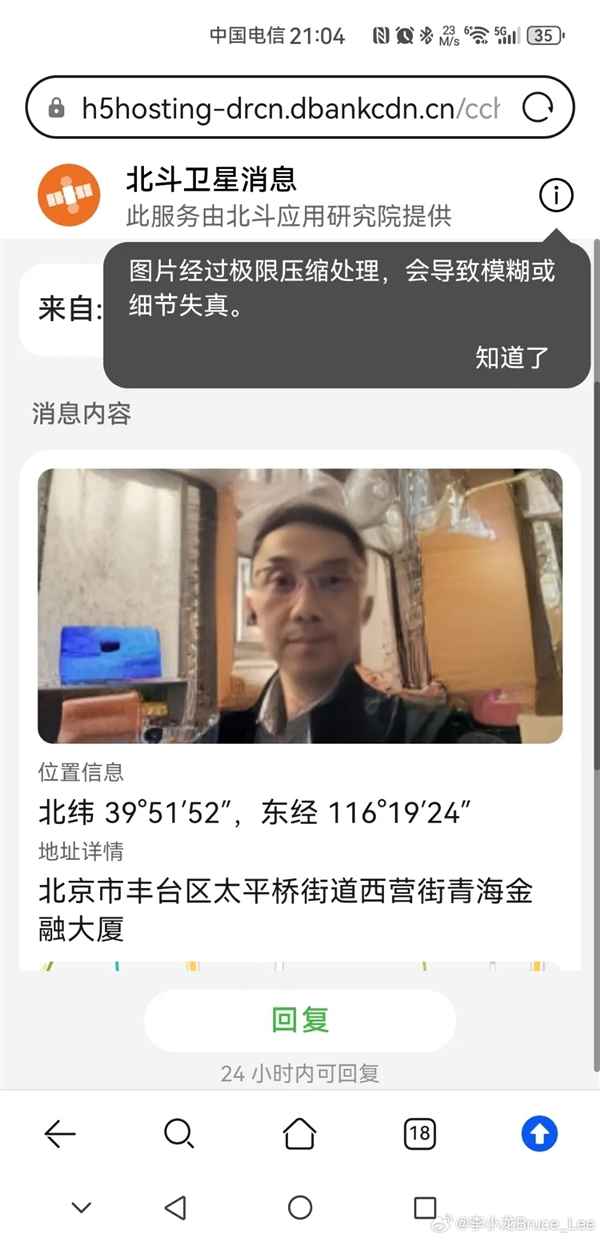Open the tab switcher showing 18 tabs

419,1133
